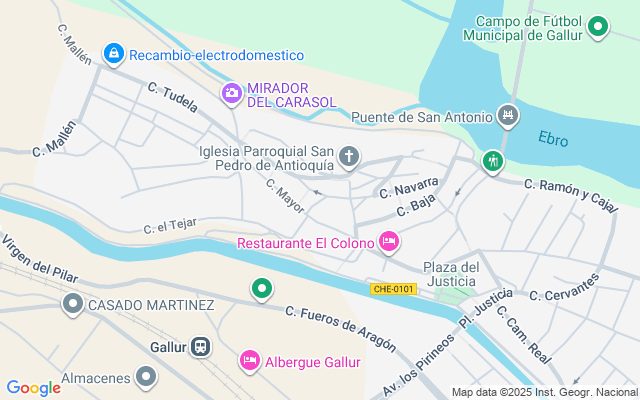
Task: Select the Almacenes place marker
Action: [147, 377]
